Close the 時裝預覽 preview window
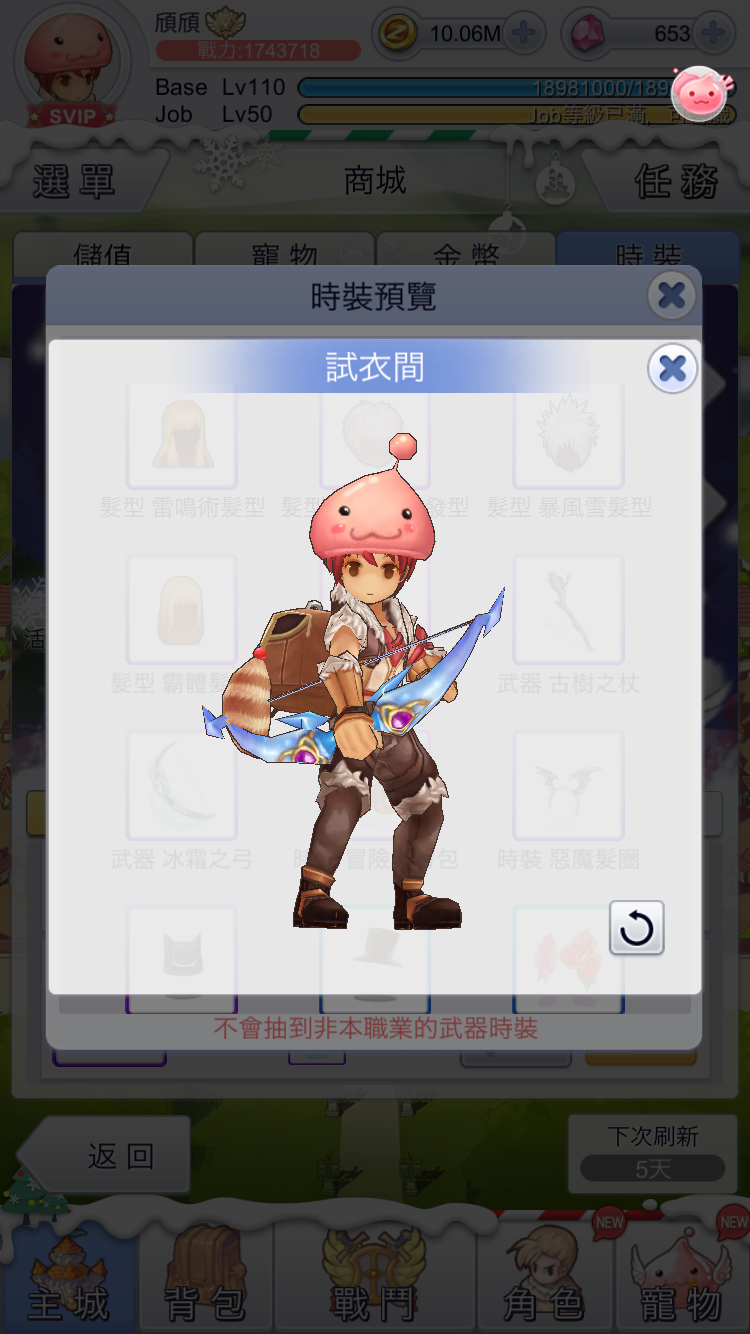The image size is (750, 1334). click(x=671, y=296)
